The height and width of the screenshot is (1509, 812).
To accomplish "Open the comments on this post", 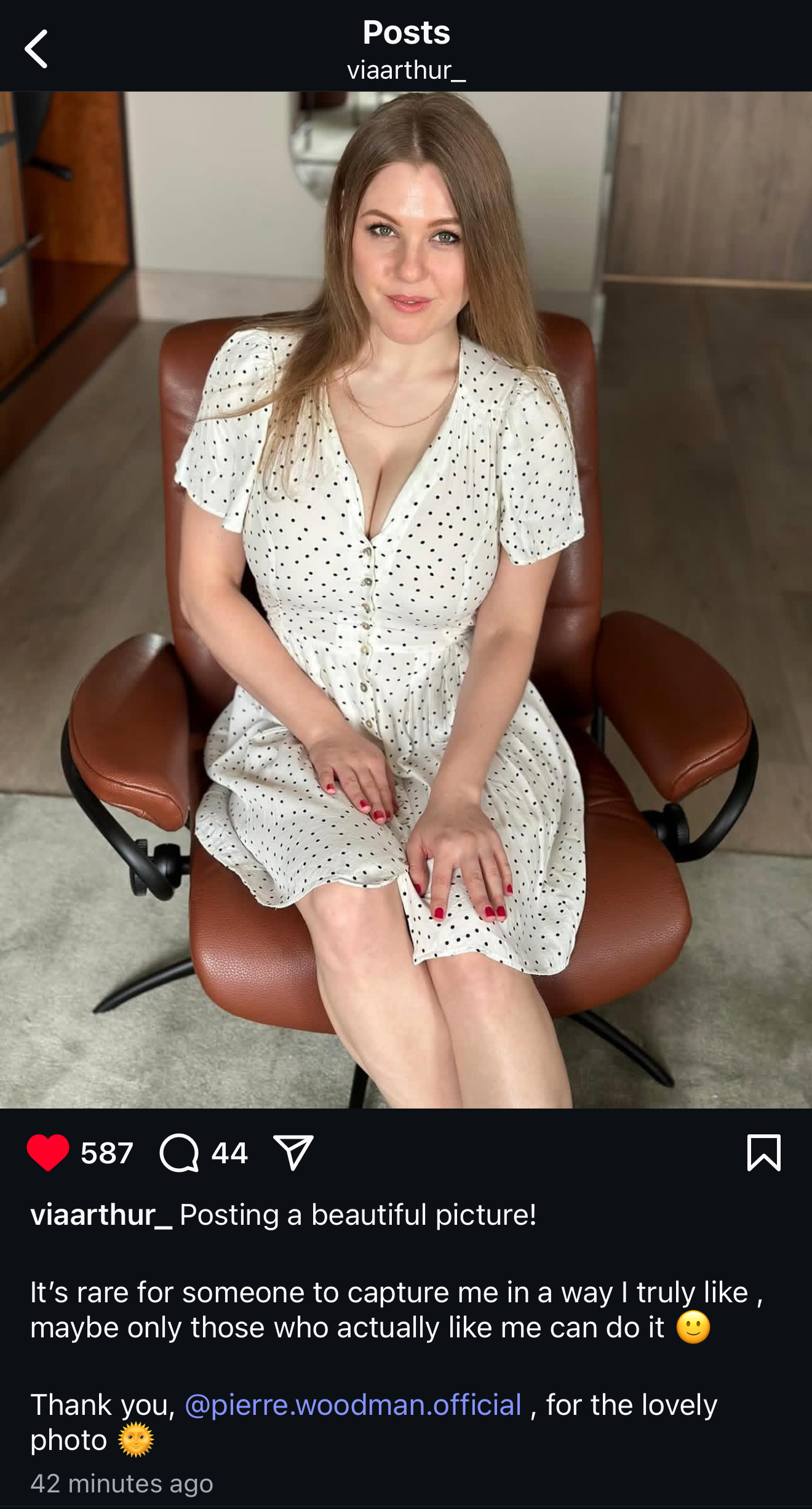I will coord(179,1152).
